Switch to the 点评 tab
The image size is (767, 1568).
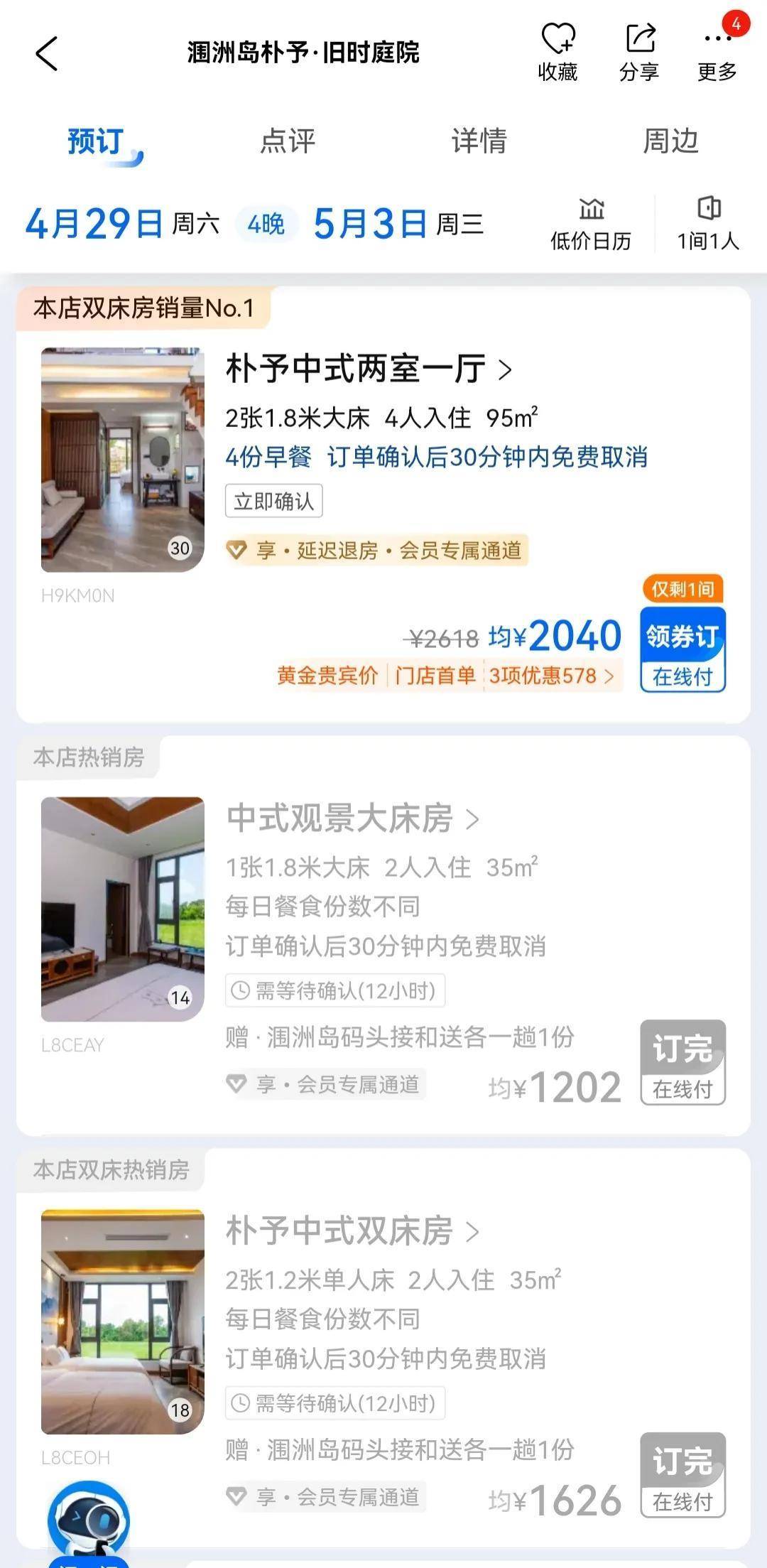pyautogui.click(x=288, y=141)
